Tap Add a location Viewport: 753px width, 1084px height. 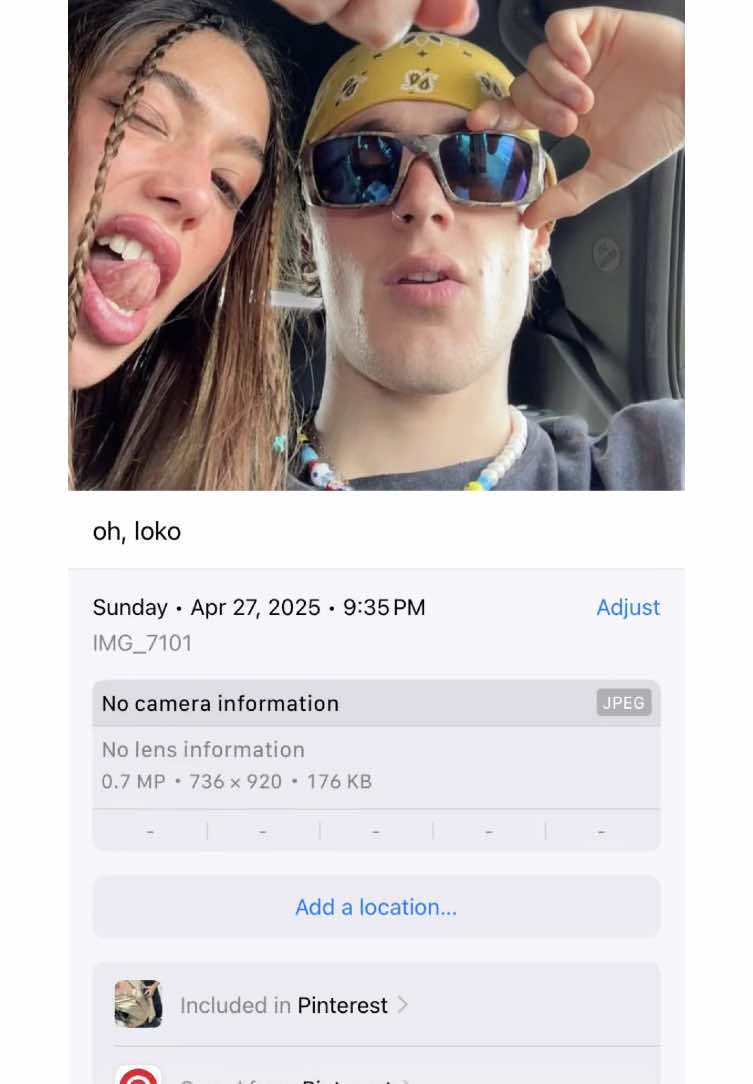(376, 907)
